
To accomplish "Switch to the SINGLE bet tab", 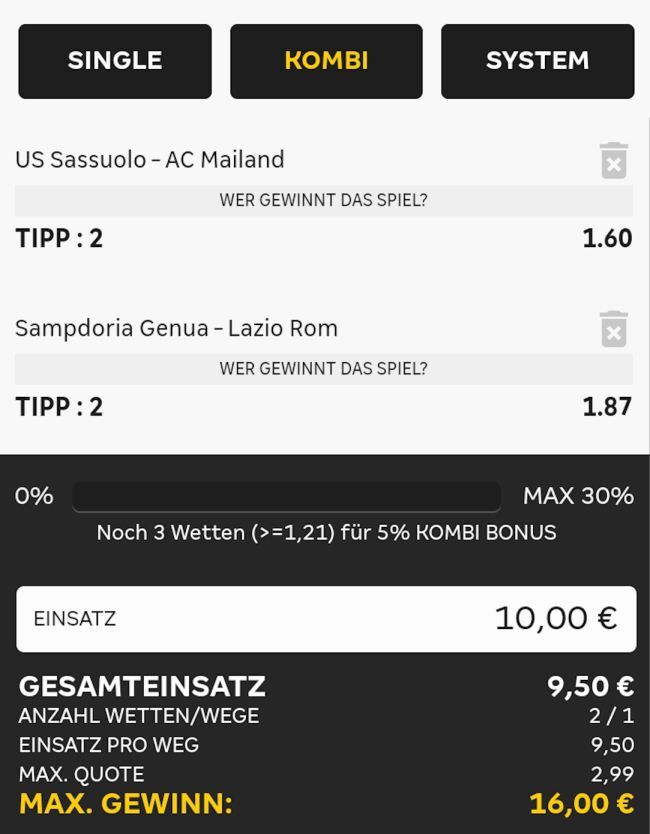I will (115, 61).
